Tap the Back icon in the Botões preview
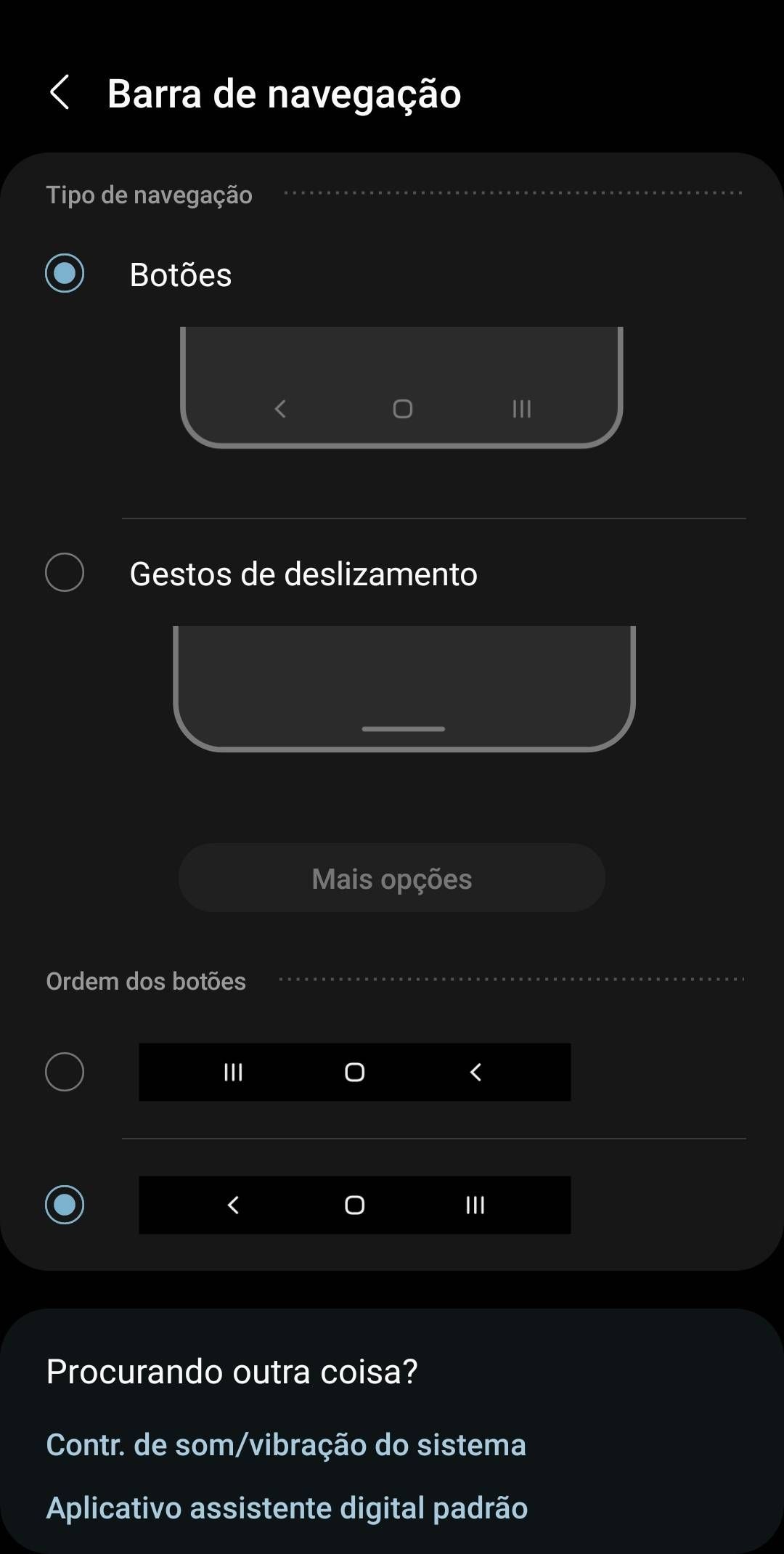The height and width of the screenshot is (1554, 784). (279, 409)
